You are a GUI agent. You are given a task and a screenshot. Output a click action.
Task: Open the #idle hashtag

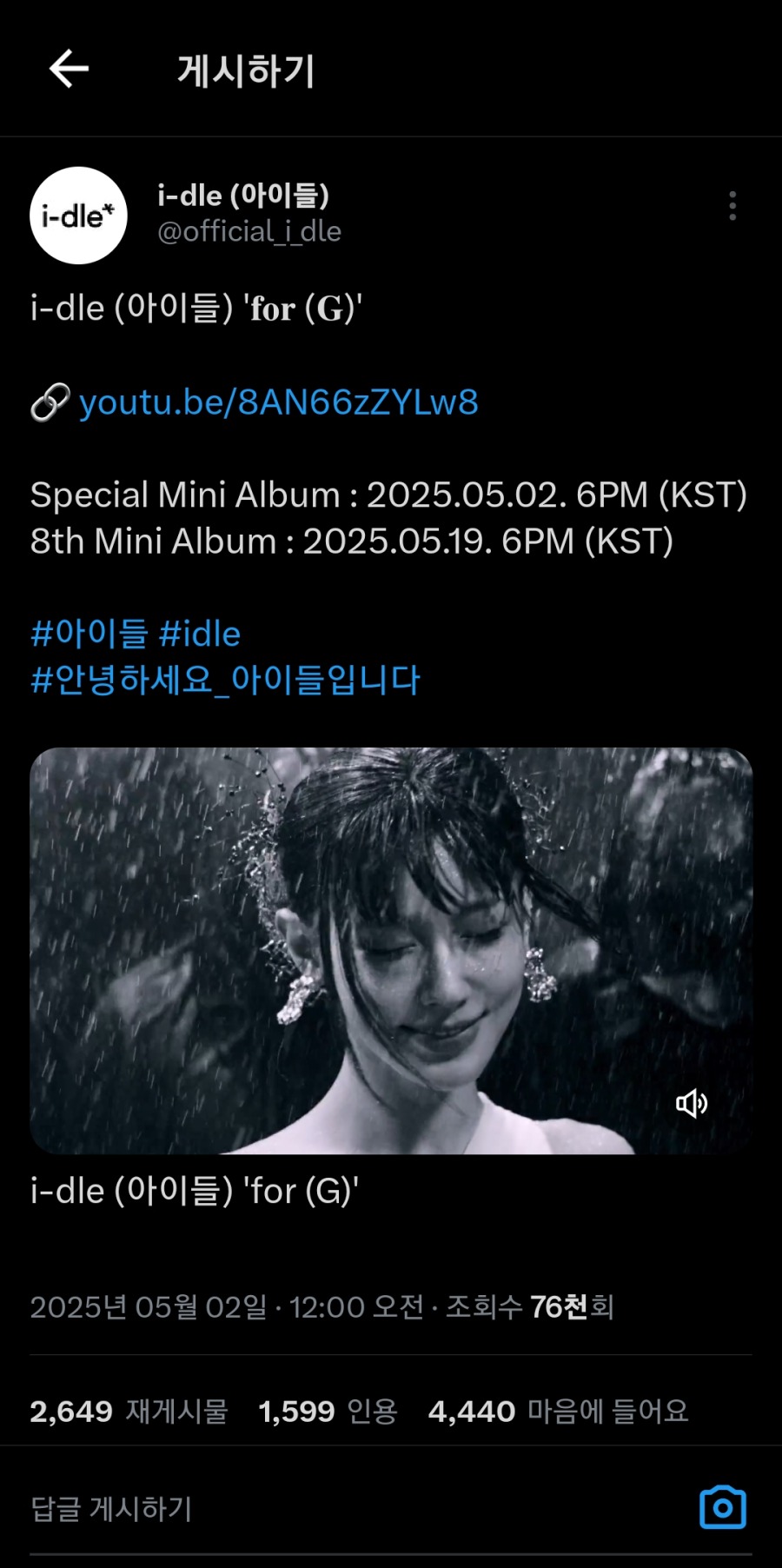(200, 634)
